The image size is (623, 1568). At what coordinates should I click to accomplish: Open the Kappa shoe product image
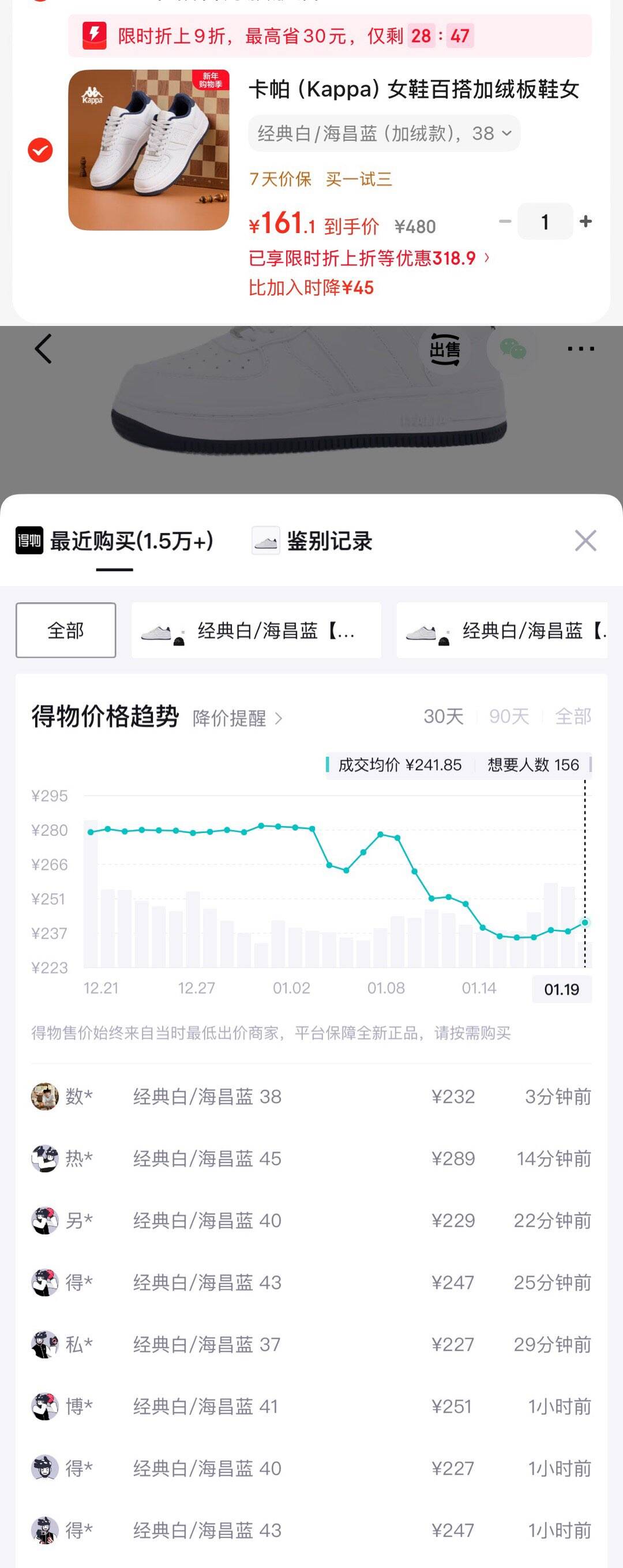[148, 150]
